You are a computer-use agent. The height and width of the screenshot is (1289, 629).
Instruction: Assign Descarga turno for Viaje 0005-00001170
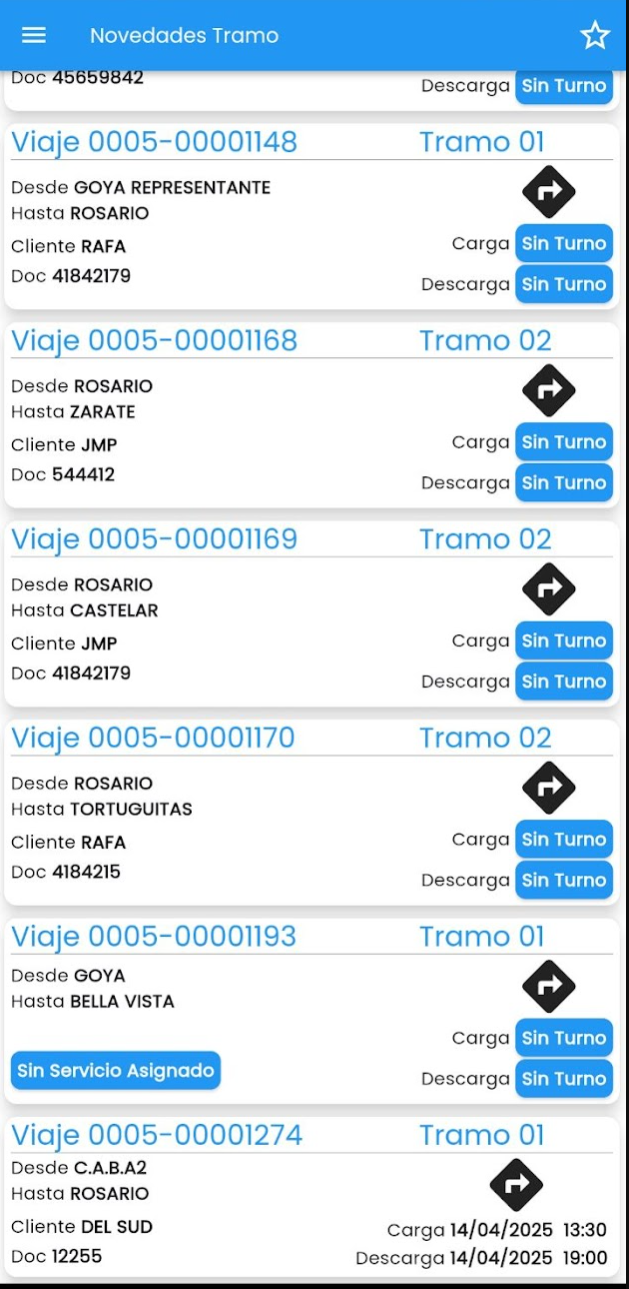[564, 880]
